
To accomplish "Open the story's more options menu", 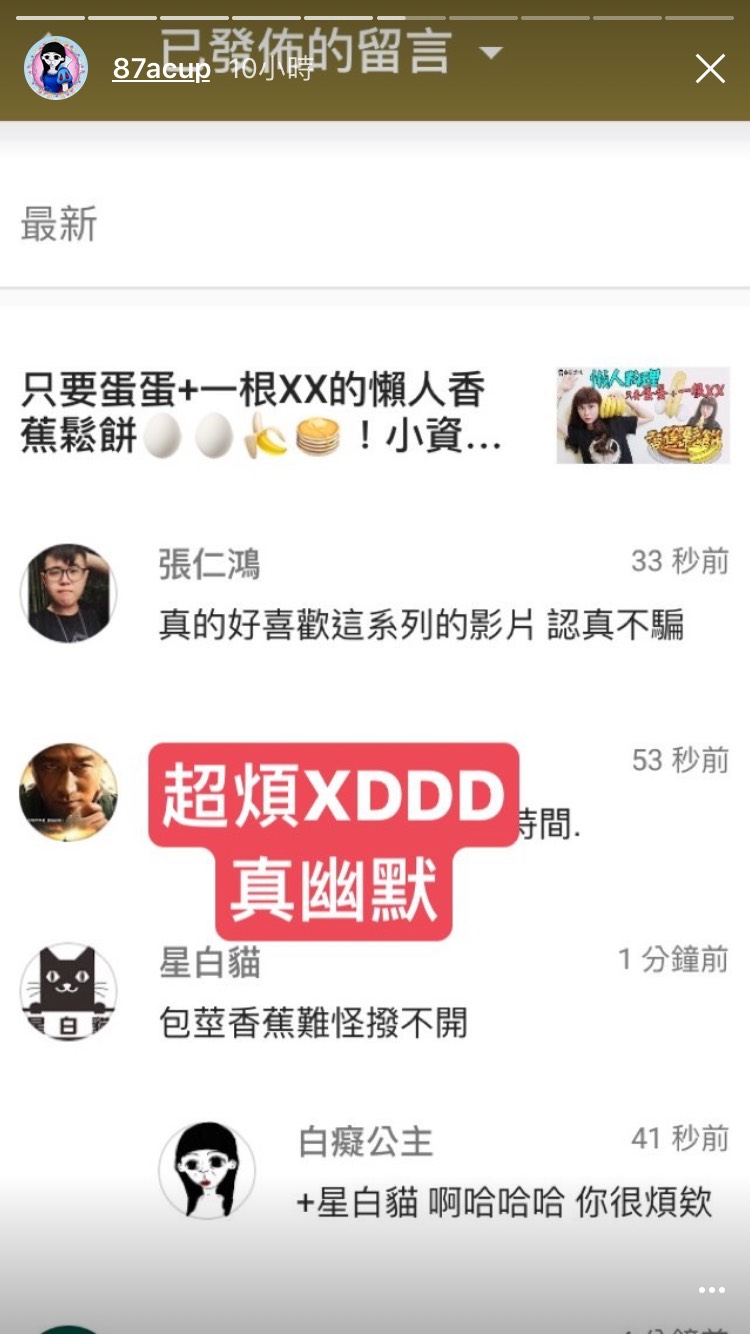I will tap(711, 1290).
